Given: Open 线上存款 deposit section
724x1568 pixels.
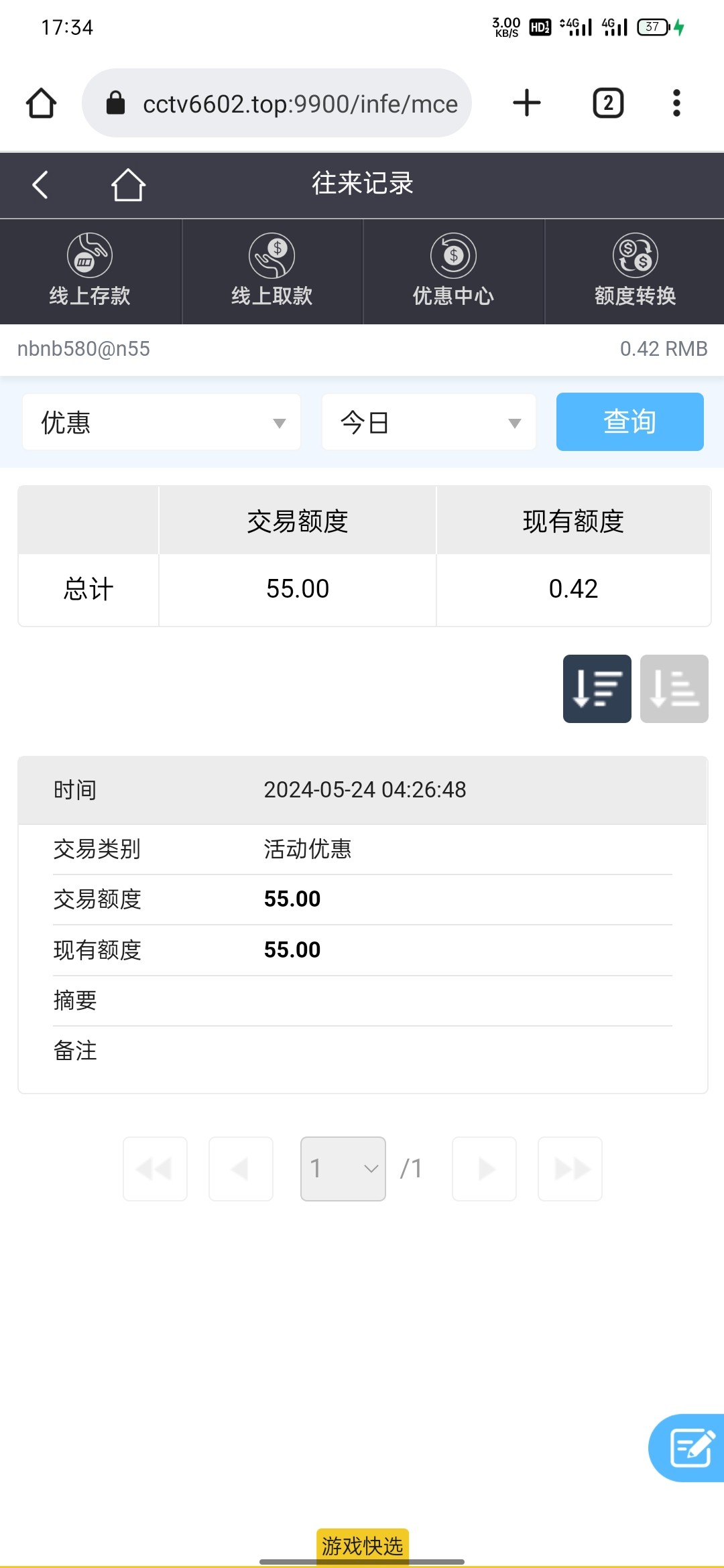Looking at the screenshot, I should [x=90, y=271].
